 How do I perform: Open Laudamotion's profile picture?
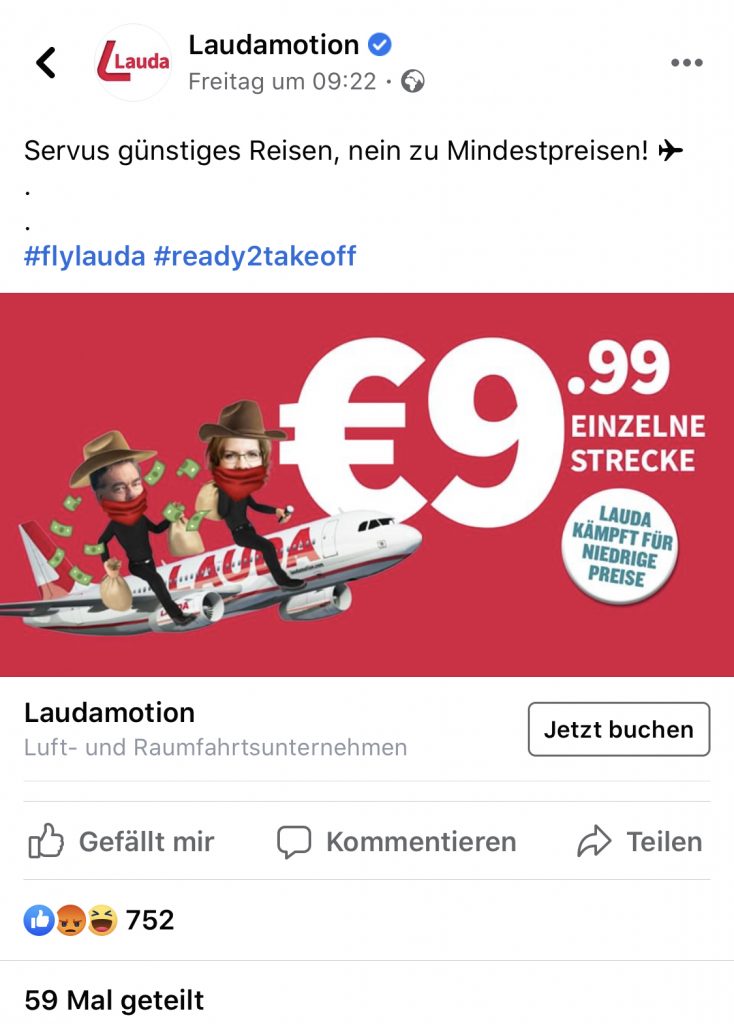tap(133, 63)
